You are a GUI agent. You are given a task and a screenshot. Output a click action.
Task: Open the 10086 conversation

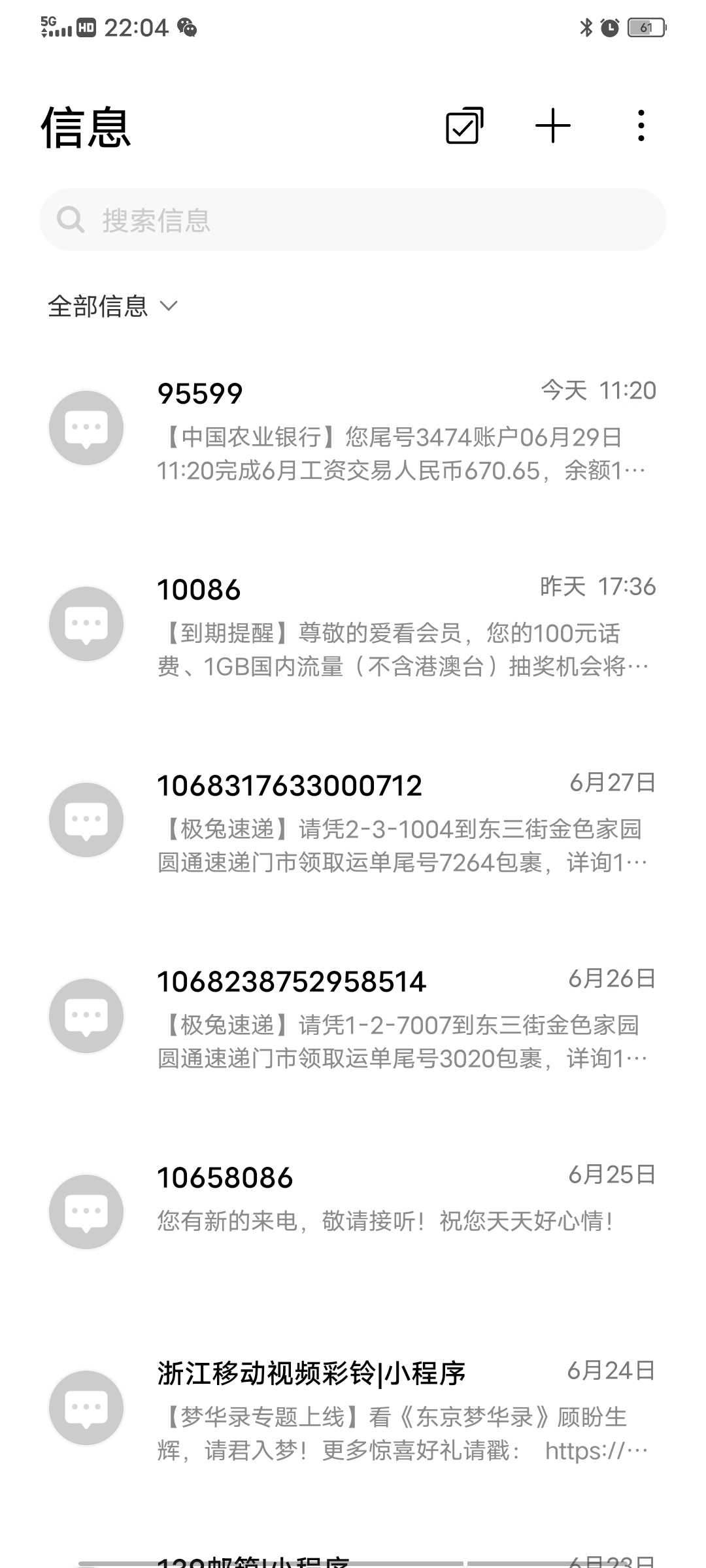pos(353,624)
